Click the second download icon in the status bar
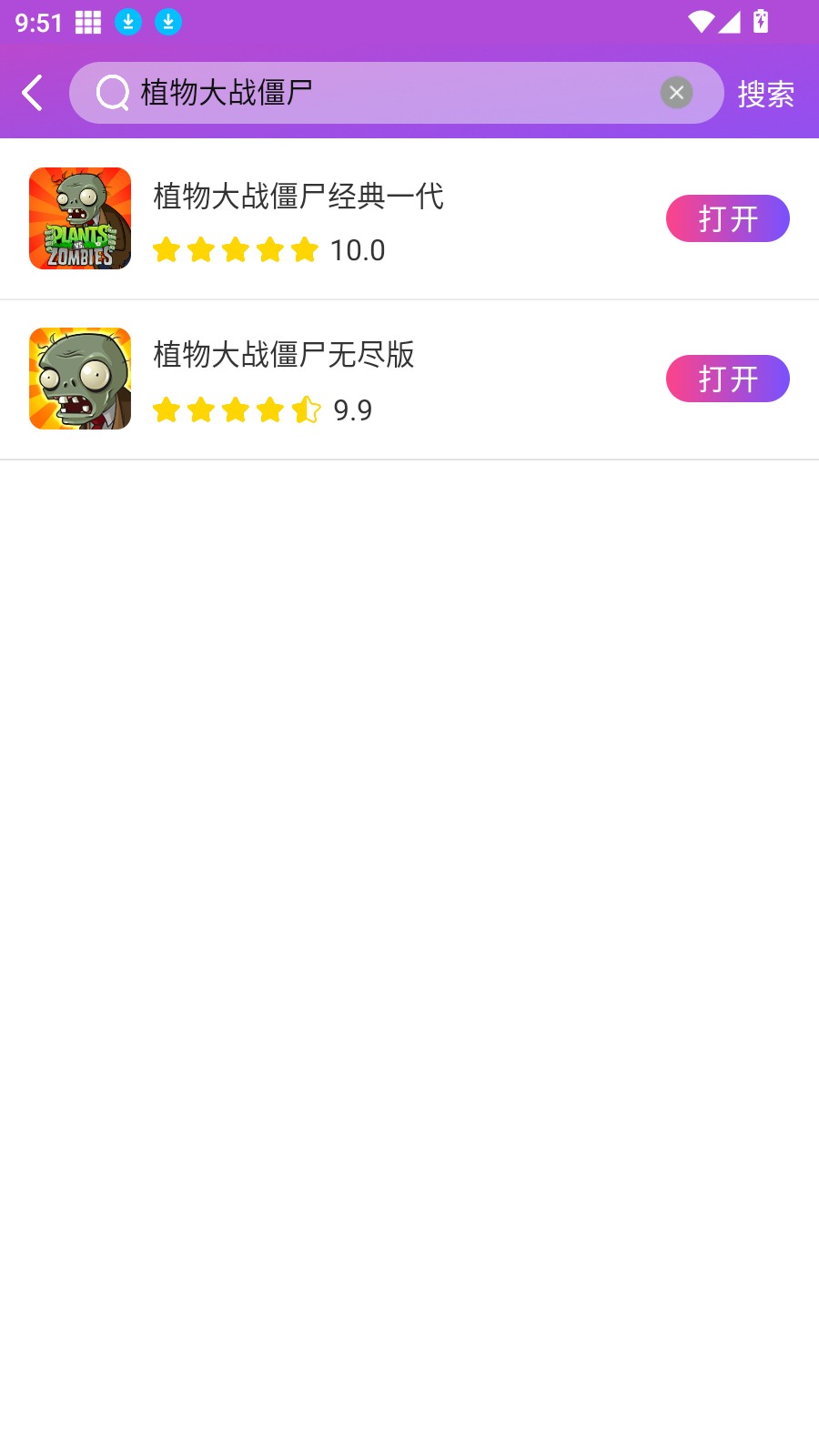The width and height of the screenshot is (819, 1456). [x=167, y=20]
